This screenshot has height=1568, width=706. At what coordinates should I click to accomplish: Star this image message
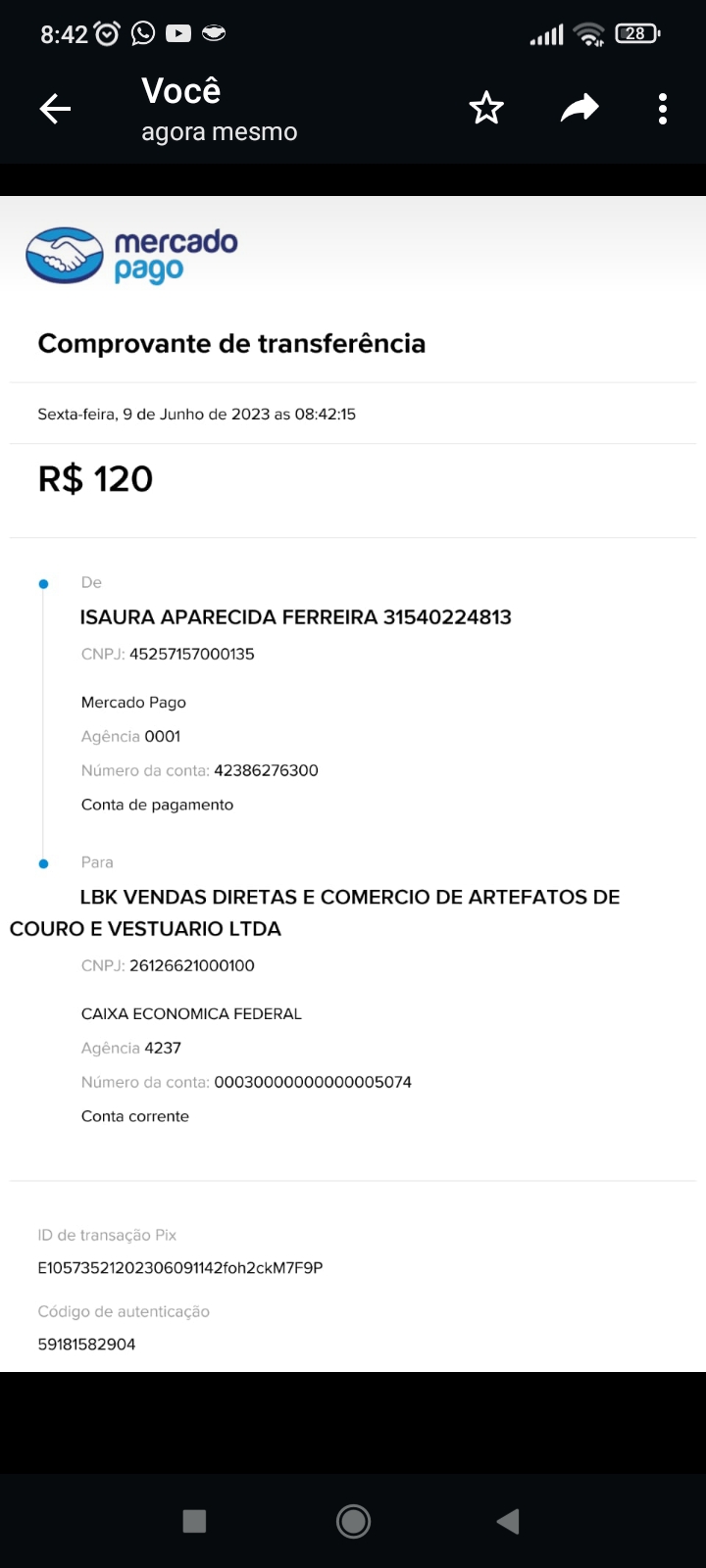(486, 109)
